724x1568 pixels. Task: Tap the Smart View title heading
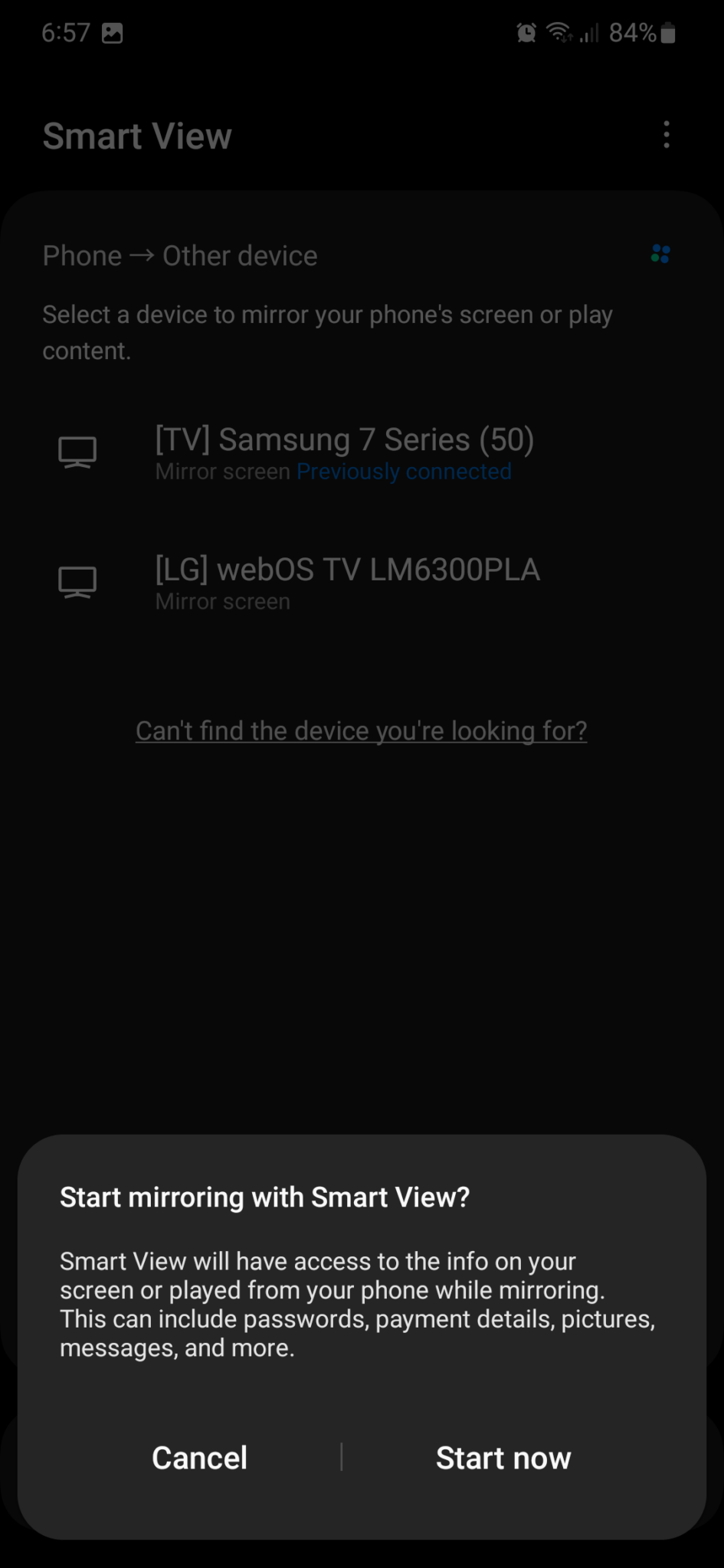[x=138, y=136]
